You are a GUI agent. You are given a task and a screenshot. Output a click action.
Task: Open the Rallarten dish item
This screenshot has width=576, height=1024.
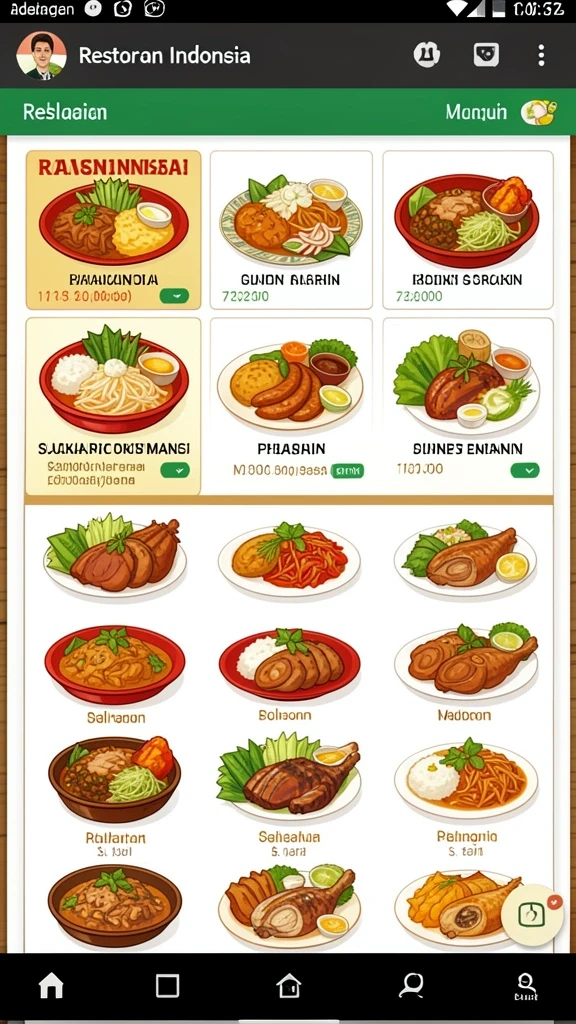point(116,795)
